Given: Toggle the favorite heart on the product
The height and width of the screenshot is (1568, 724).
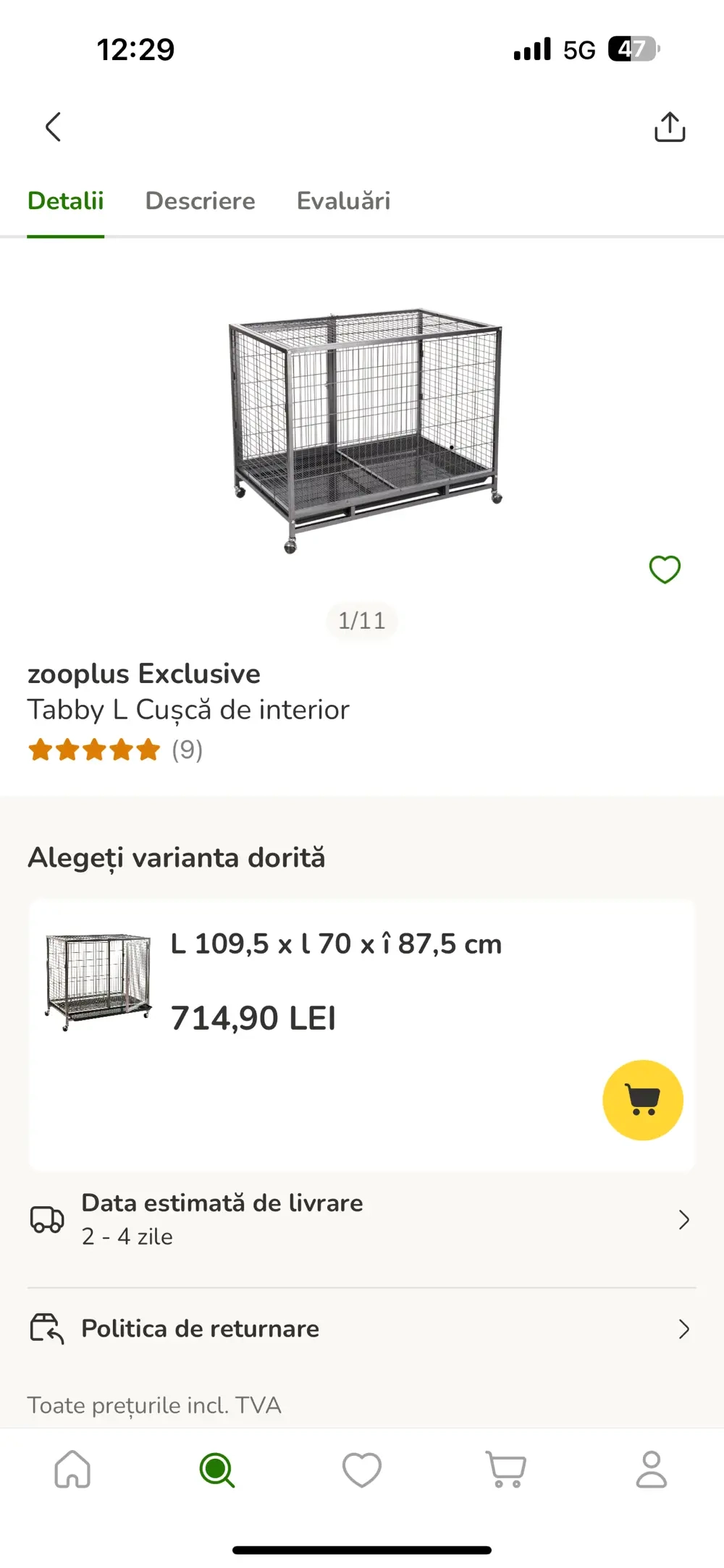Looking at the screenshot, I should (x=665, y=569).
